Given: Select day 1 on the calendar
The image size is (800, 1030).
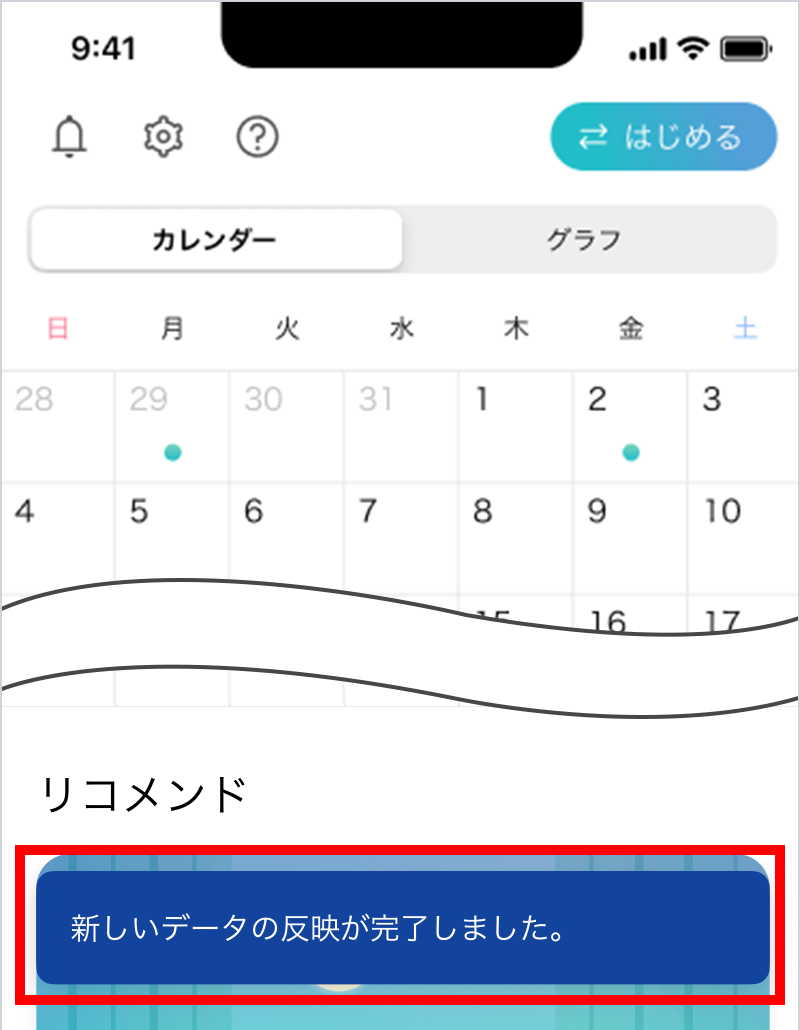Looking at the screenshot, I should coord(515,427).
